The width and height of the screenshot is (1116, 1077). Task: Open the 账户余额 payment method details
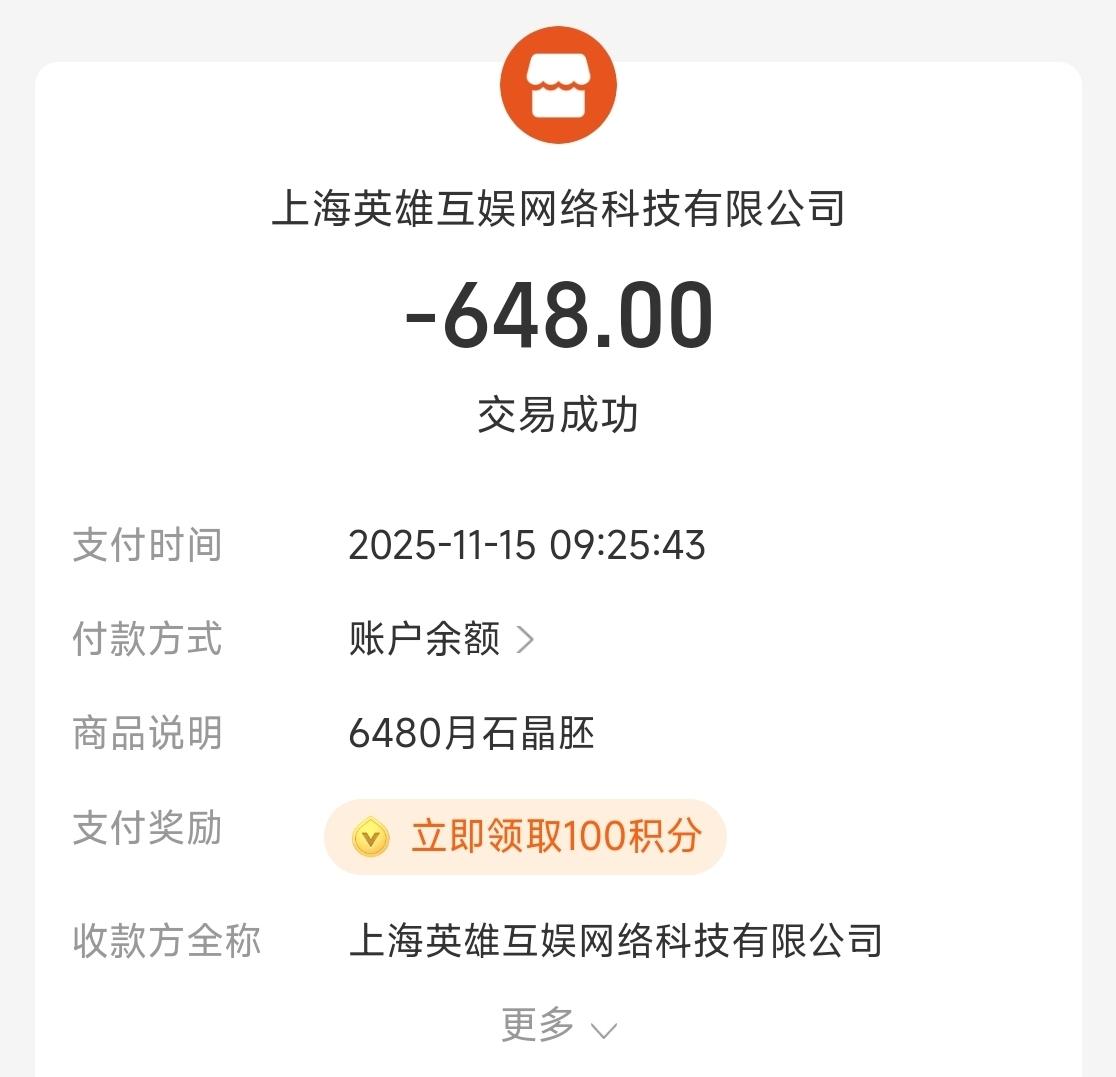pos(441,639)
